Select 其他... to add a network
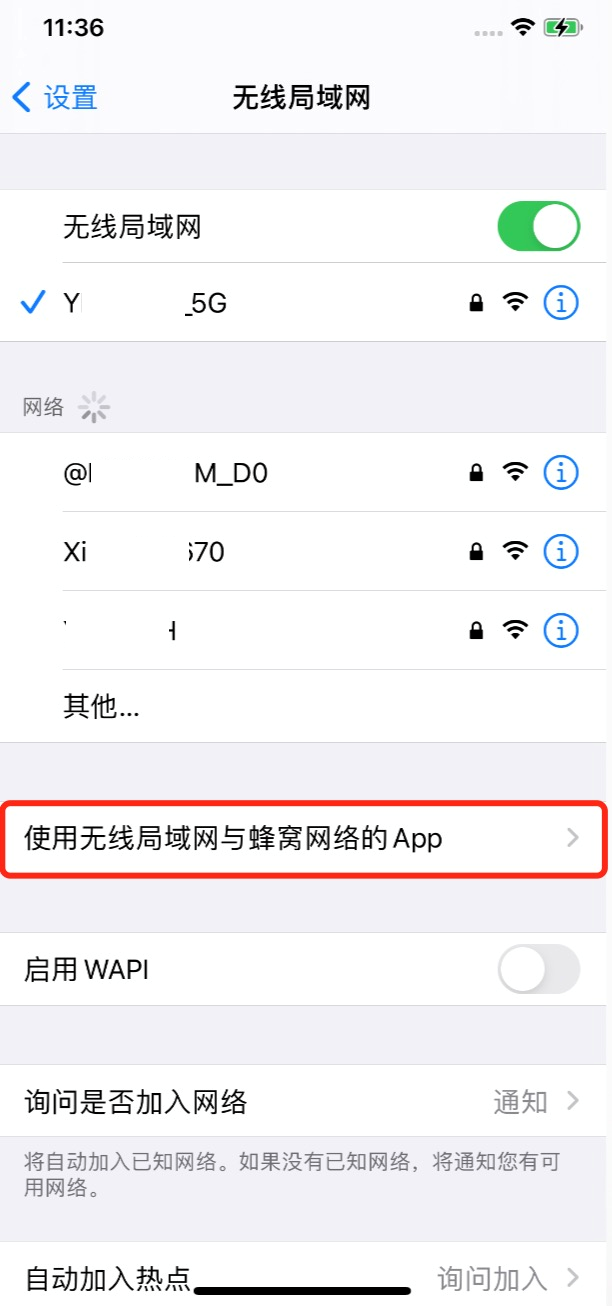This screenshot has height=1306, width=612. click(x=102, y=707)
